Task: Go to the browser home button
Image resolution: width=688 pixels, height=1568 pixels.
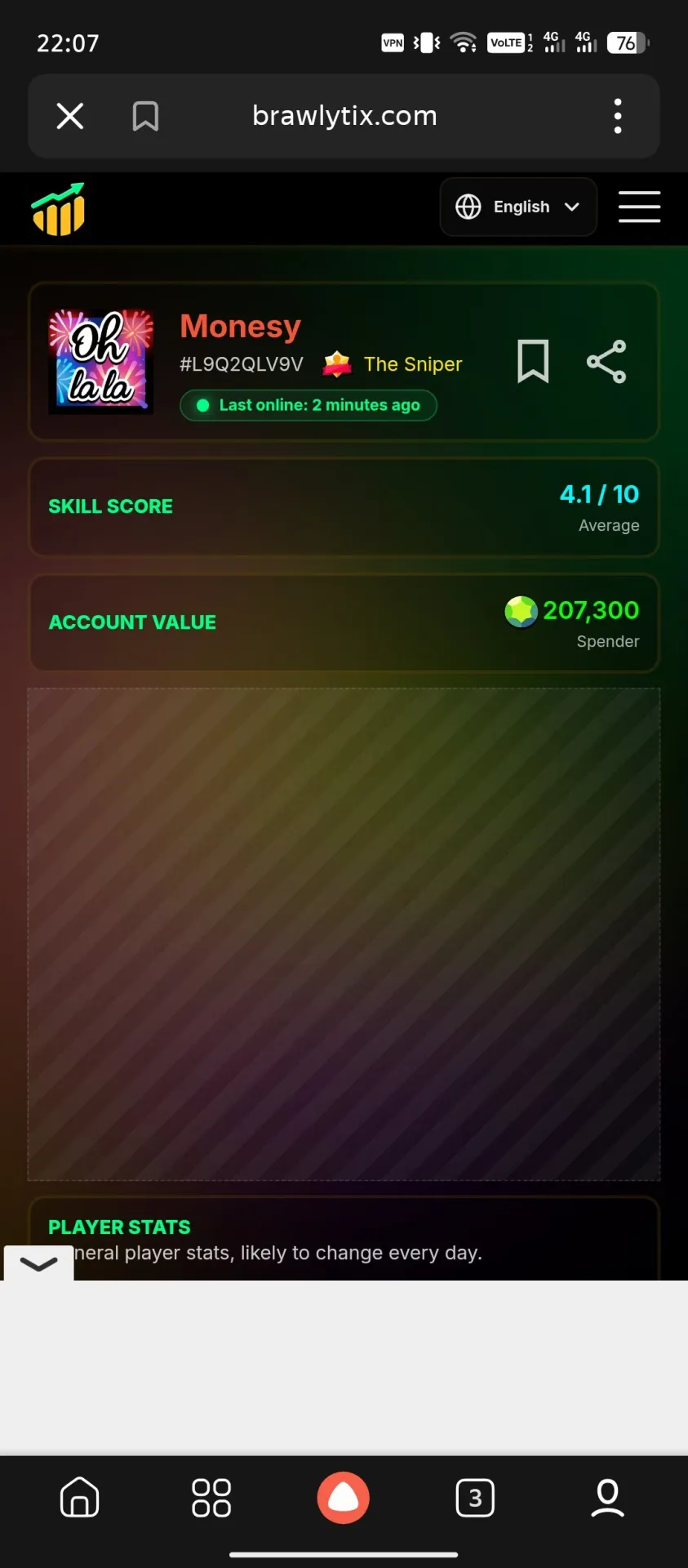Action: click(x=80, y=1498)
